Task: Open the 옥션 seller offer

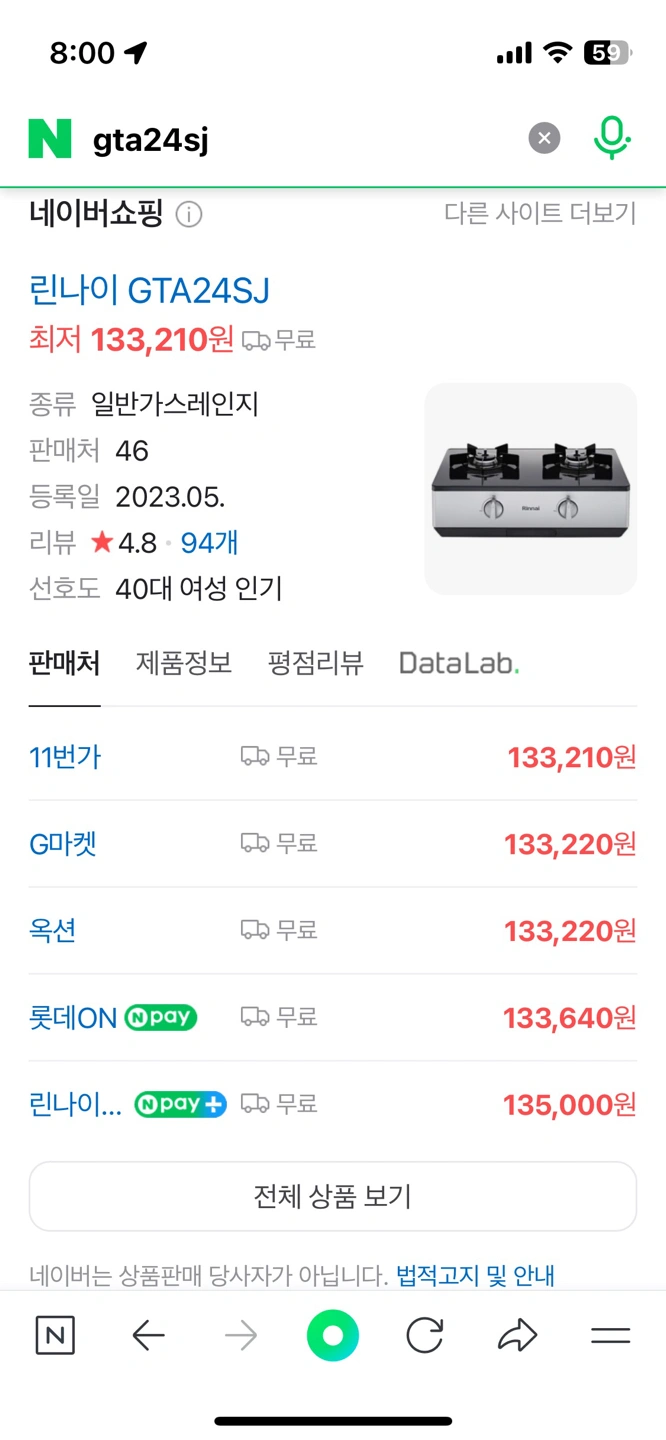Action: (x=53, y=931)
